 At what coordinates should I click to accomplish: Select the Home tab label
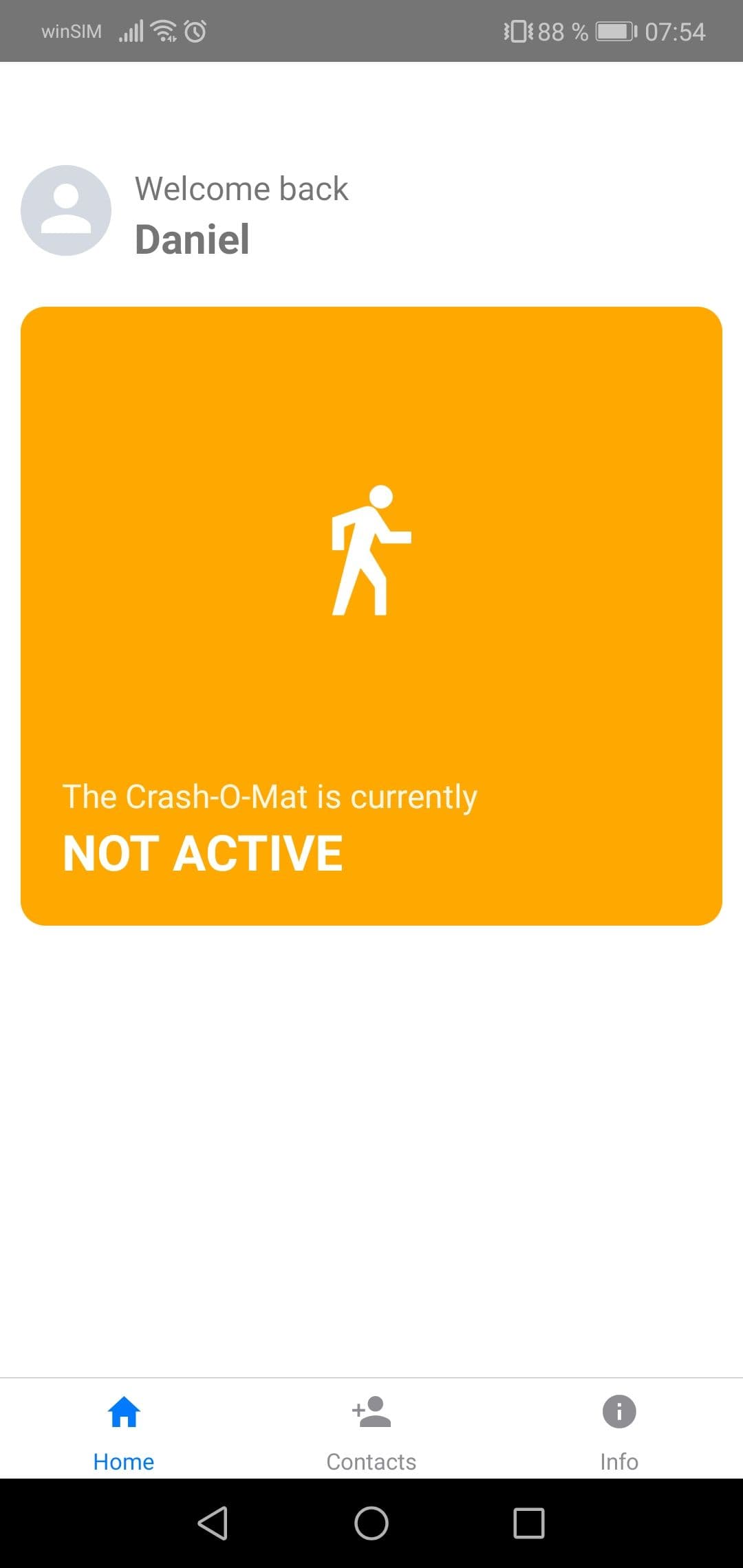click(x=124, y=1461)
